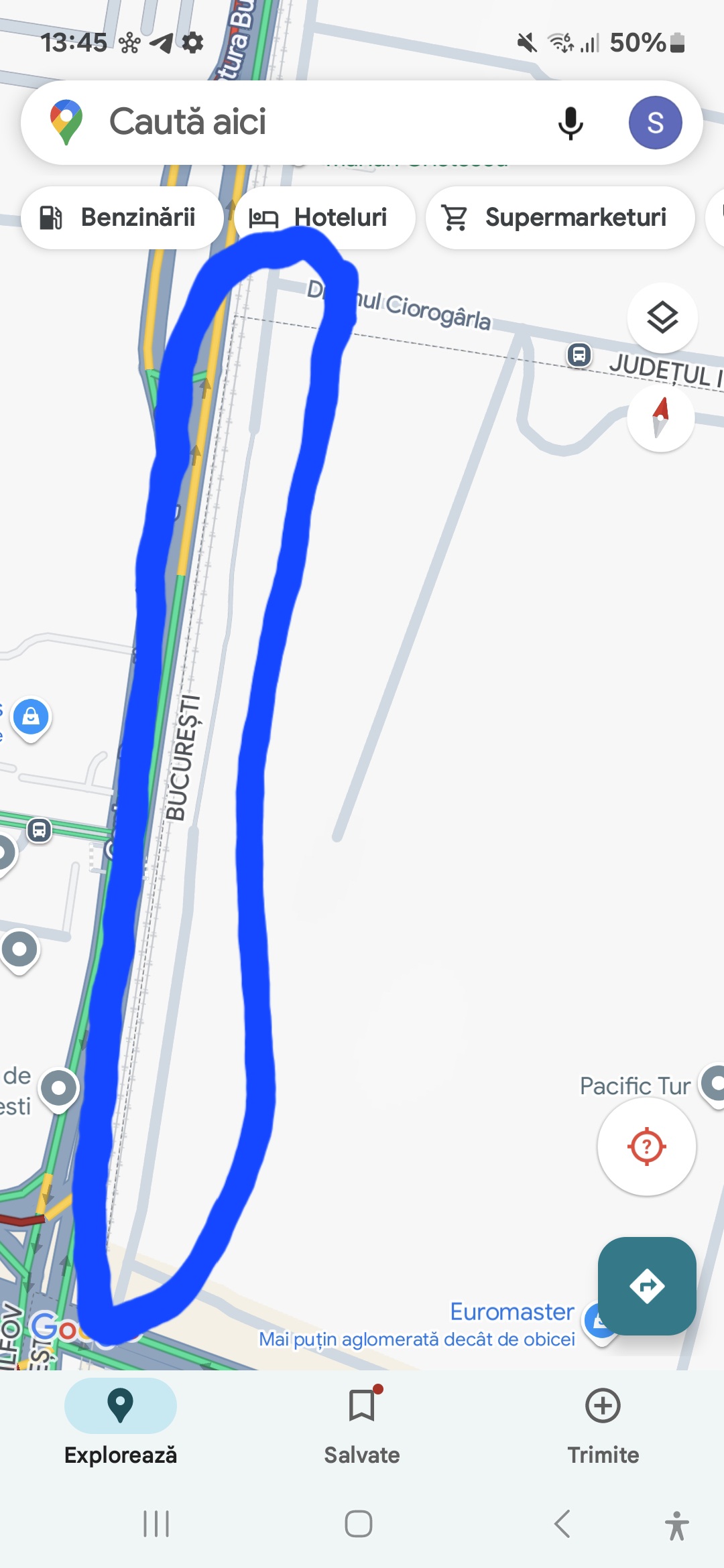This screenshot has height=1568, width=724.
Task: Select the Supermarketuri chip
Action: [x=560, y=218]
